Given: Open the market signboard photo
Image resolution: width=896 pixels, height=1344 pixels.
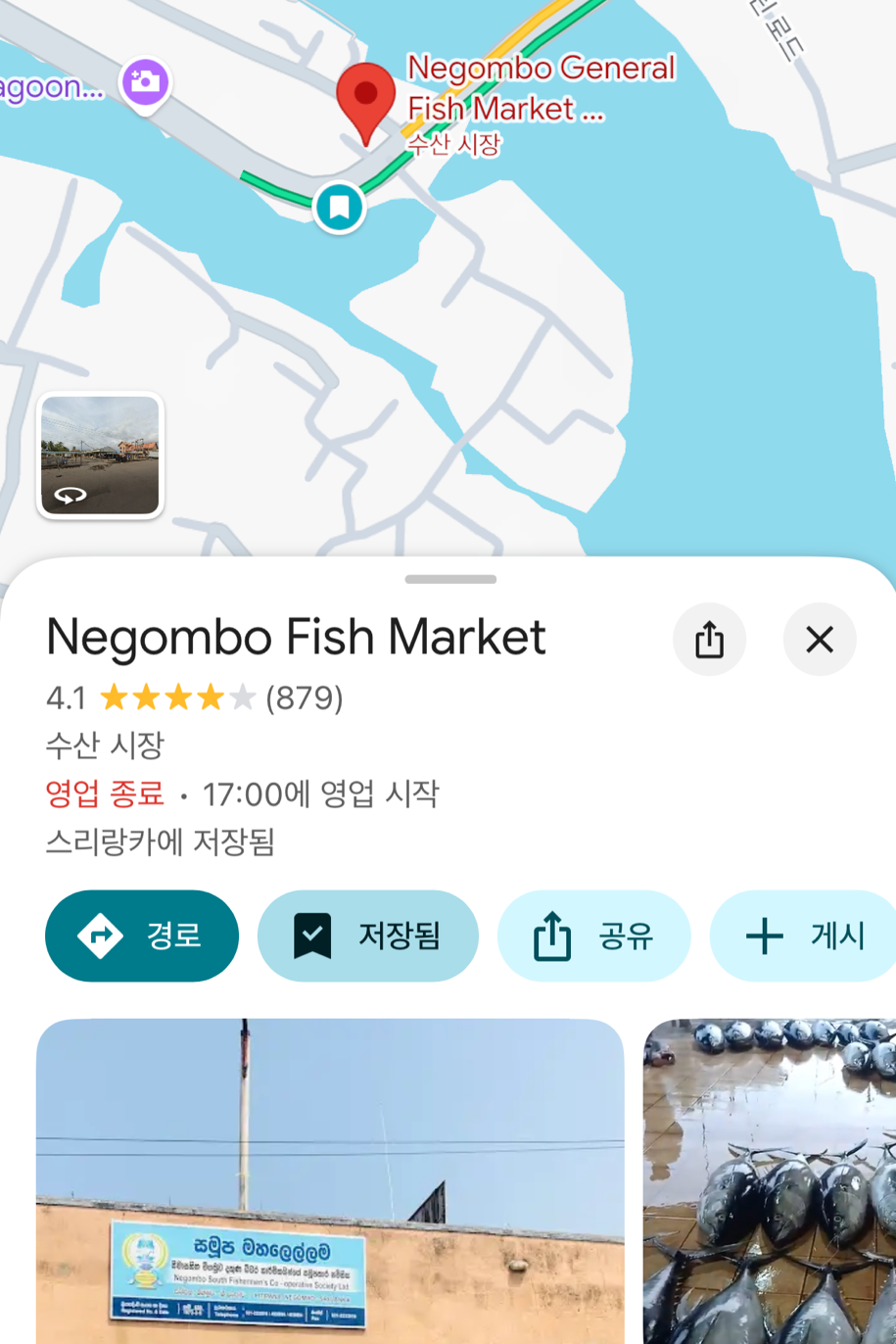Looking at the screenshot, I should (x=330, y=1180).
